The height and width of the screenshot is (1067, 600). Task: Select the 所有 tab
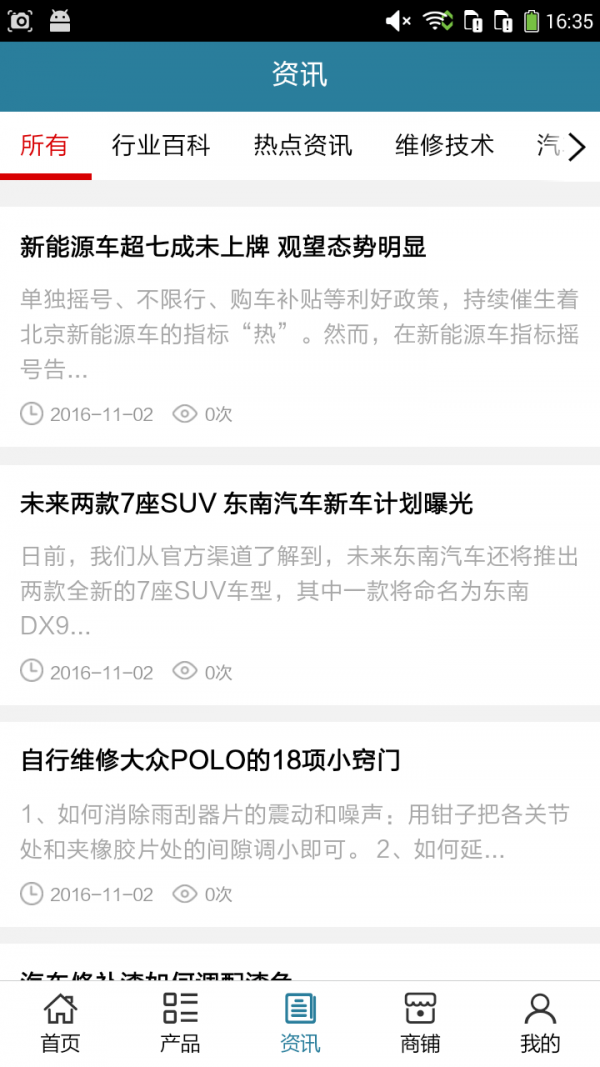point(45,146)
